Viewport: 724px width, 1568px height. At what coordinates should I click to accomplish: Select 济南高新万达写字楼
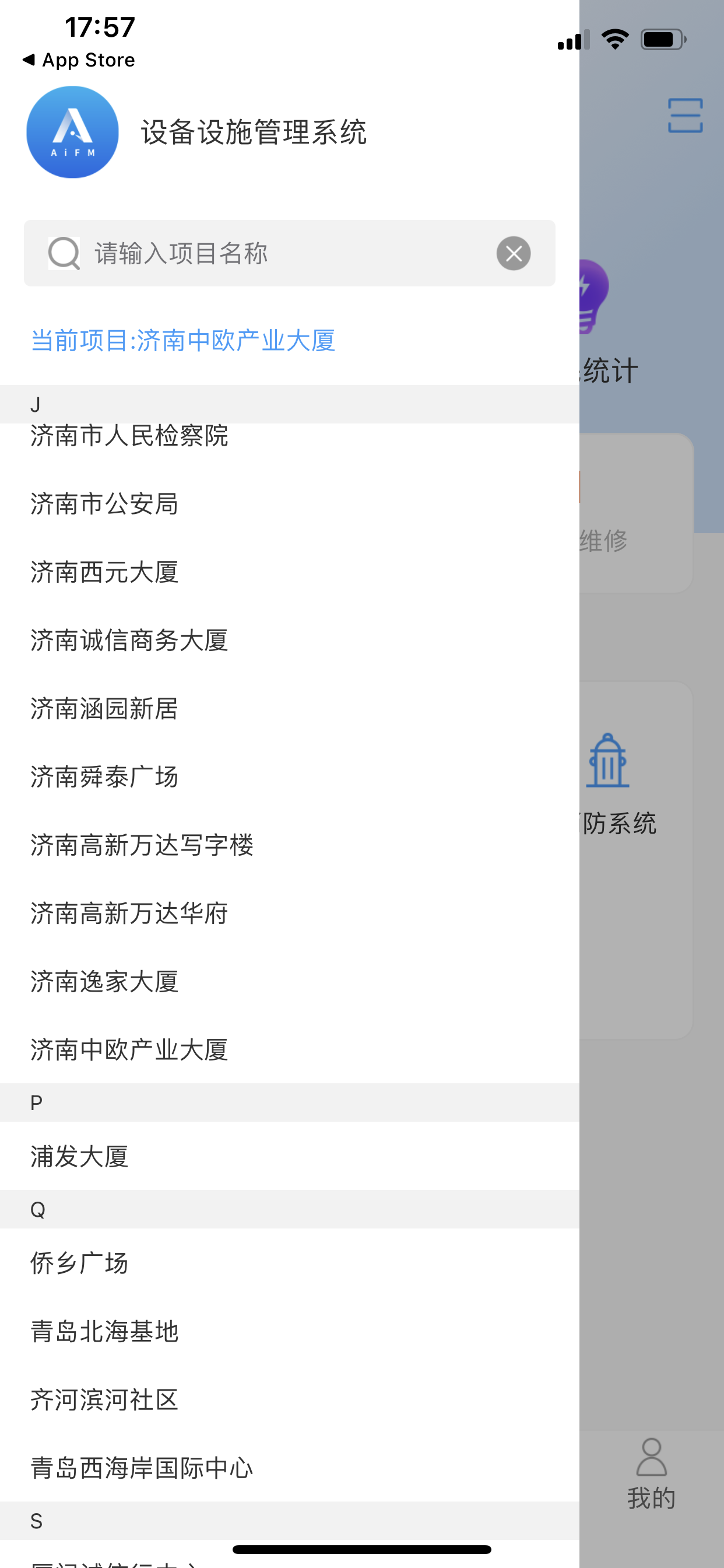(x=142, y=845)
